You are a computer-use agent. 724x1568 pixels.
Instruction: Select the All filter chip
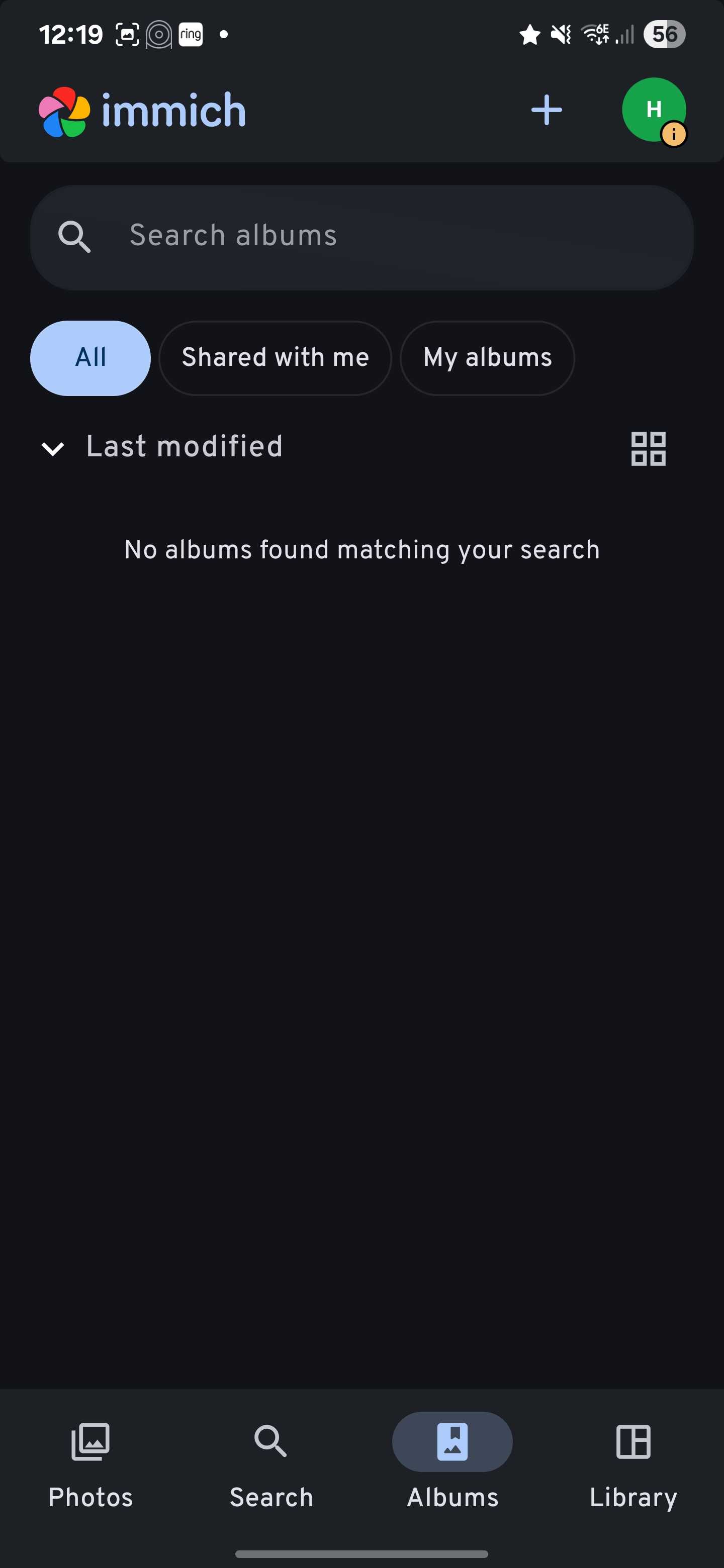[90, 358]
